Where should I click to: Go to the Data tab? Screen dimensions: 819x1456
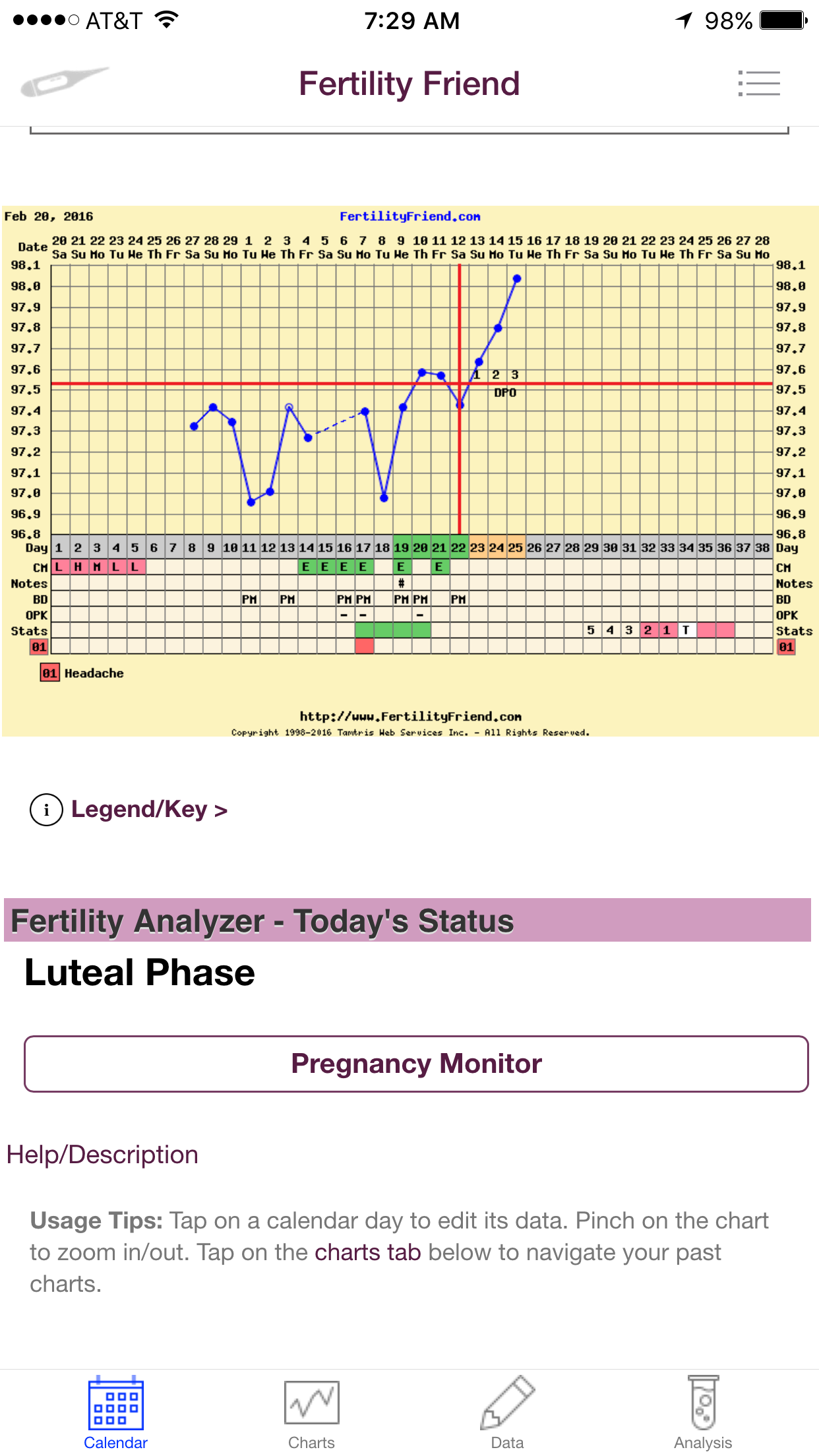click(x=507, y=1413)
